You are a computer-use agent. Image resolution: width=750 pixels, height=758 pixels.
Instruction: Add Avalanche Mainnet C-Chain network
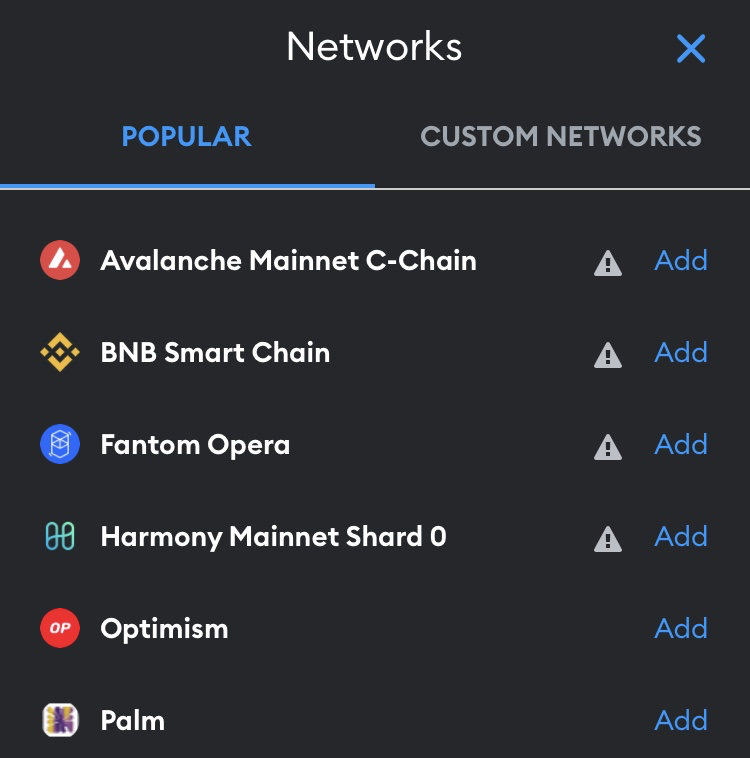(x=681, y=261)
